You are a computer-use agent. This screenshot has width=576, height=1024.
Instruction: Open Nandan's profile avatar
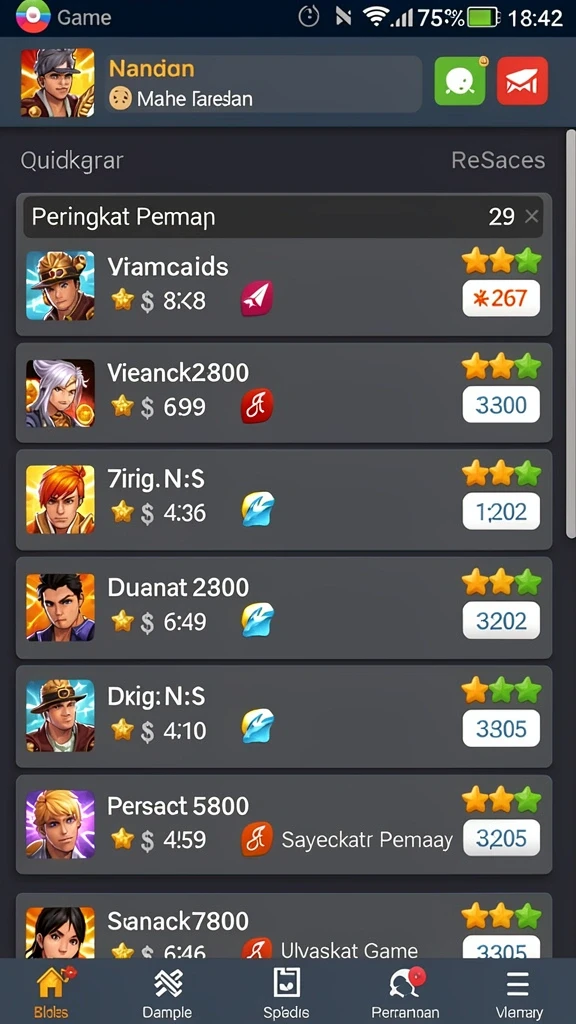57,83
